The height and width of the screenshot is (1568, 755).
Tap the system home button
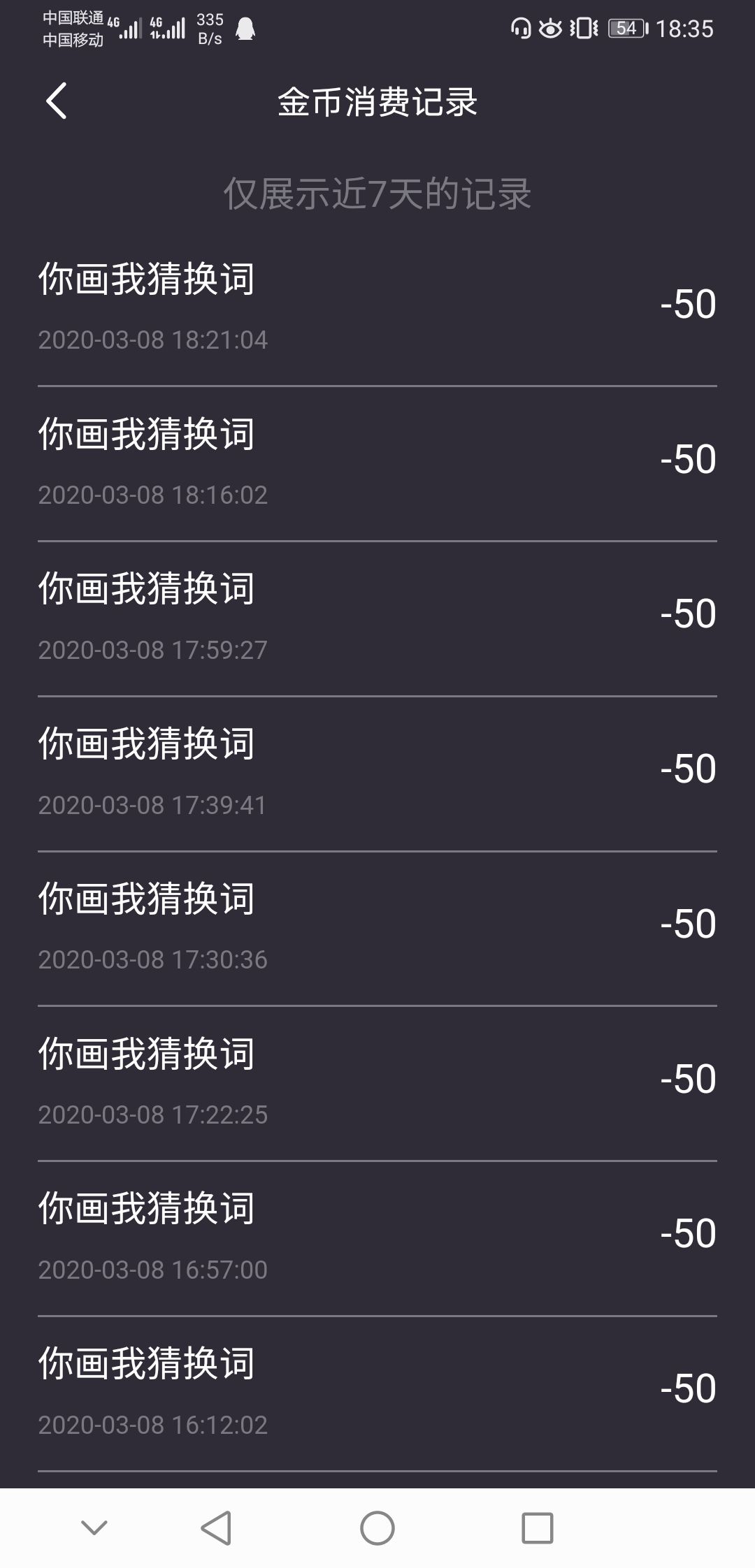377,1527
